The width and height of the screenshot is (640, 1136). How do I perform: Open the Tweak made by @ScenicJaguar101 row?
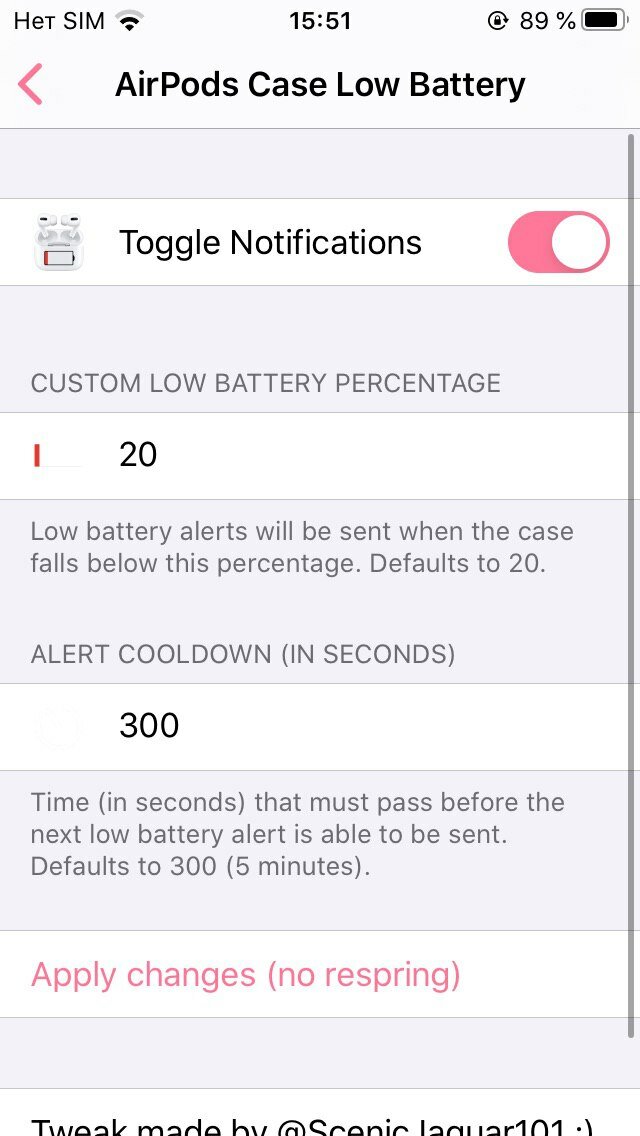[x=320, y=1113]
